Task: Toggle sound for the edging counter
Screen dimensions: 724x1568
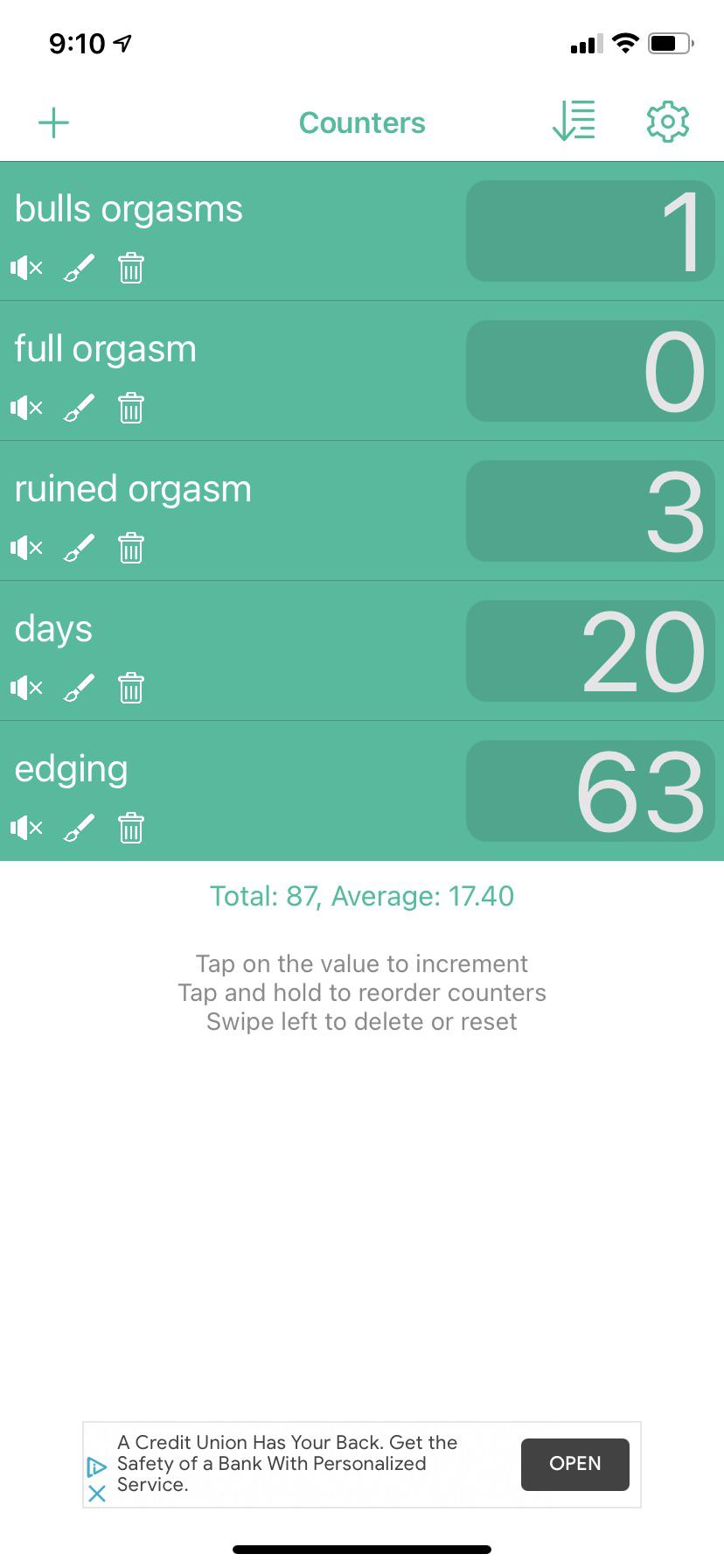Action: (26, 828)
